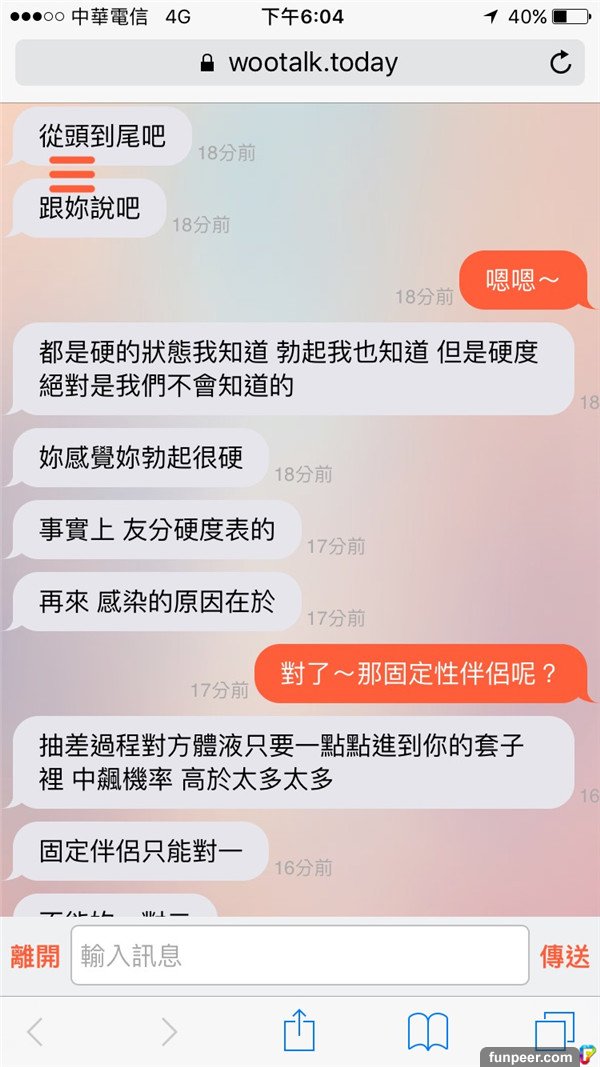The height and width of the screenshot is (1067, 600).
Task: Send the message with 傳送
Action: pos(565,956)
